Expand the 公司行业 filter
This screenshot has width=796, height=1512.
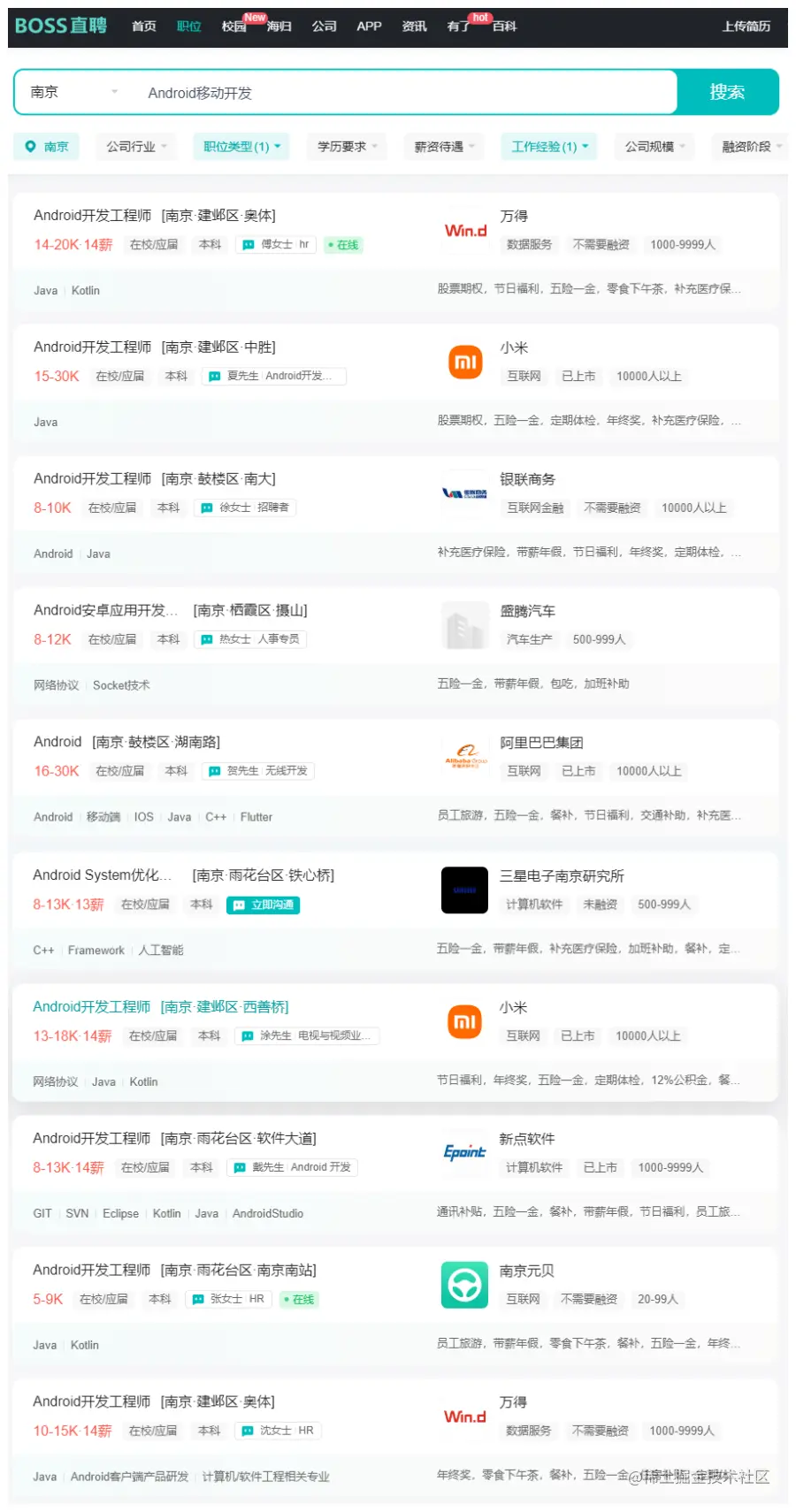[136, 147]
